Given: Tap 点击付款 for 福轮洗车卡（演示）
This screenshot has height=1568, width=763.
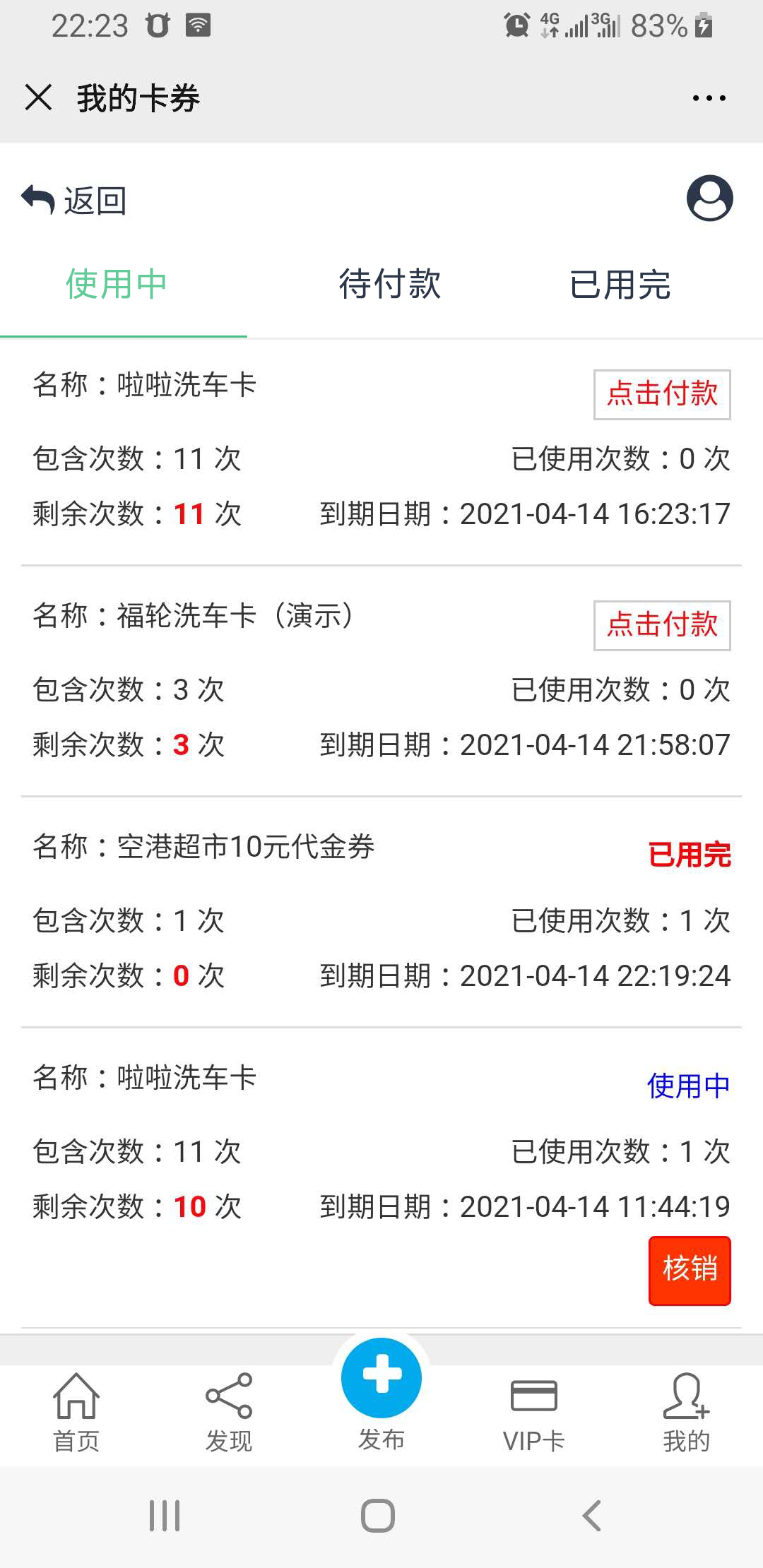Looking at the screenshot, I should [x=662, y=625].
